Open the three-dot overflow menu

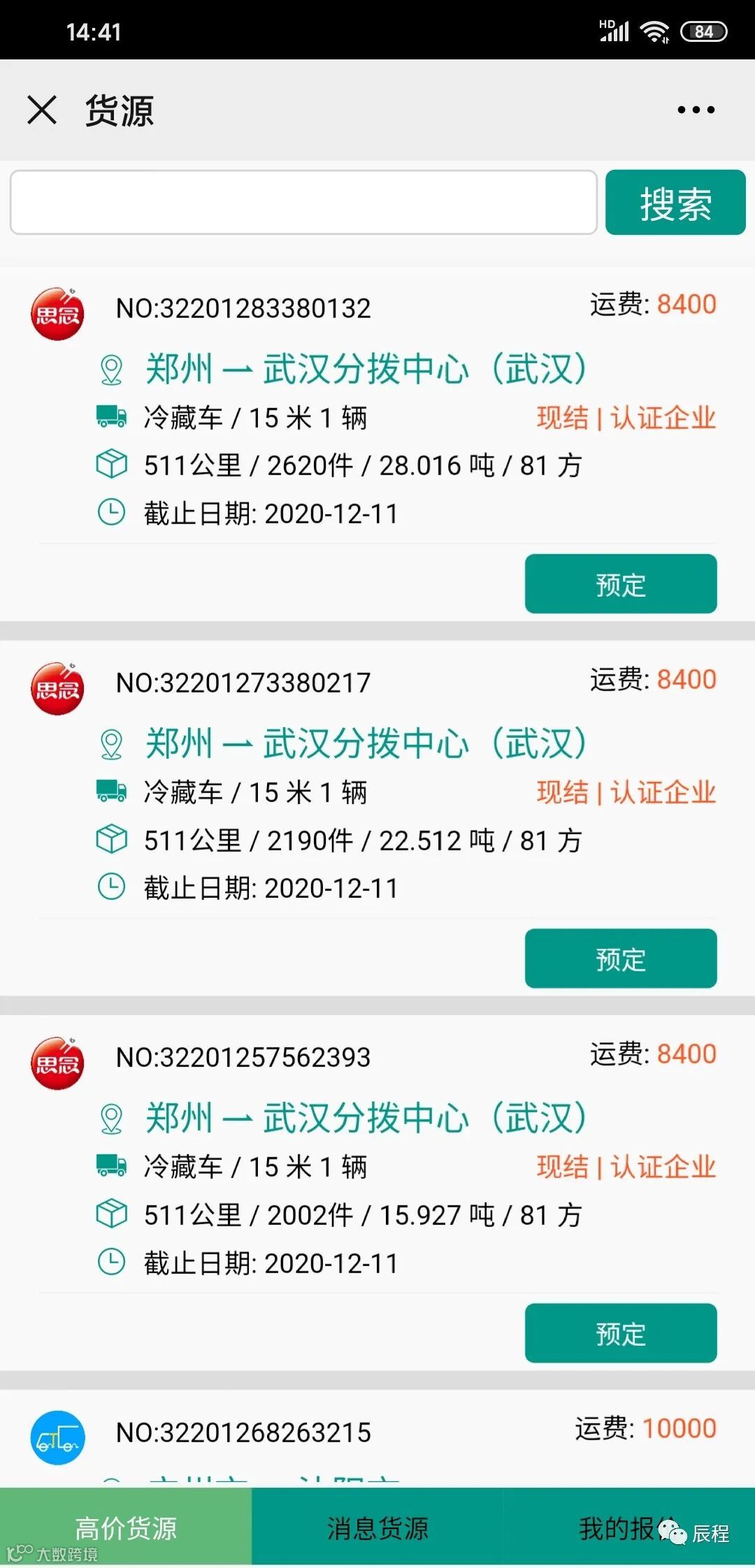[696, 110]
